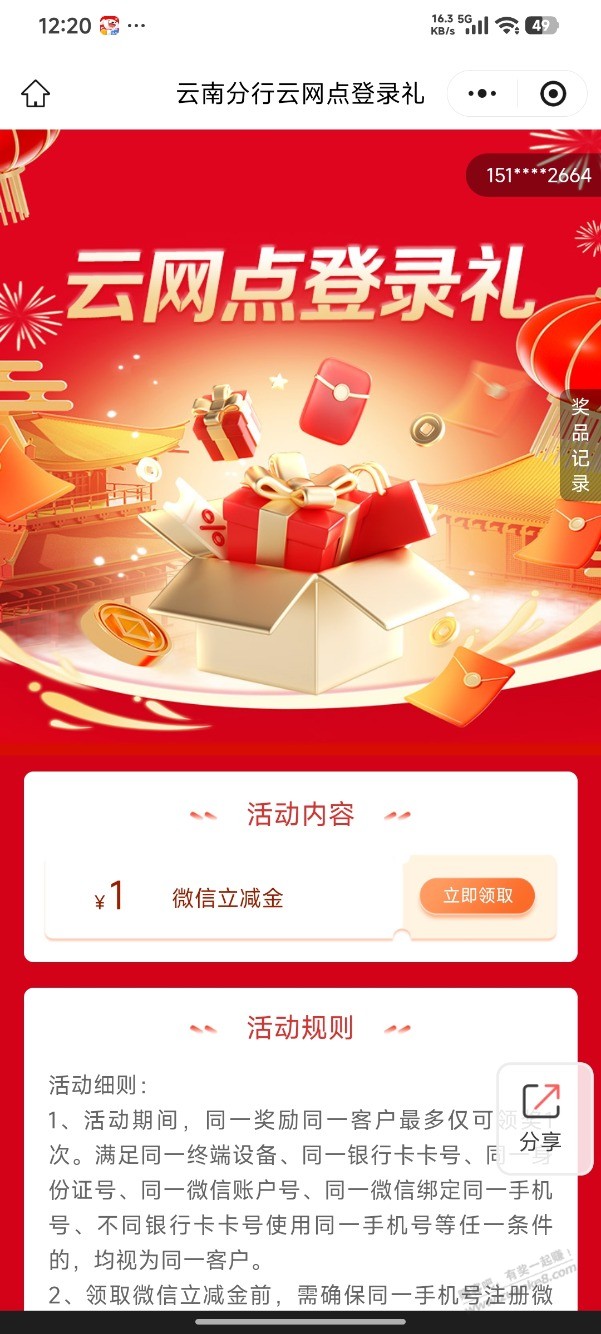Claim the coupon via 立即领取

[477, 896]
